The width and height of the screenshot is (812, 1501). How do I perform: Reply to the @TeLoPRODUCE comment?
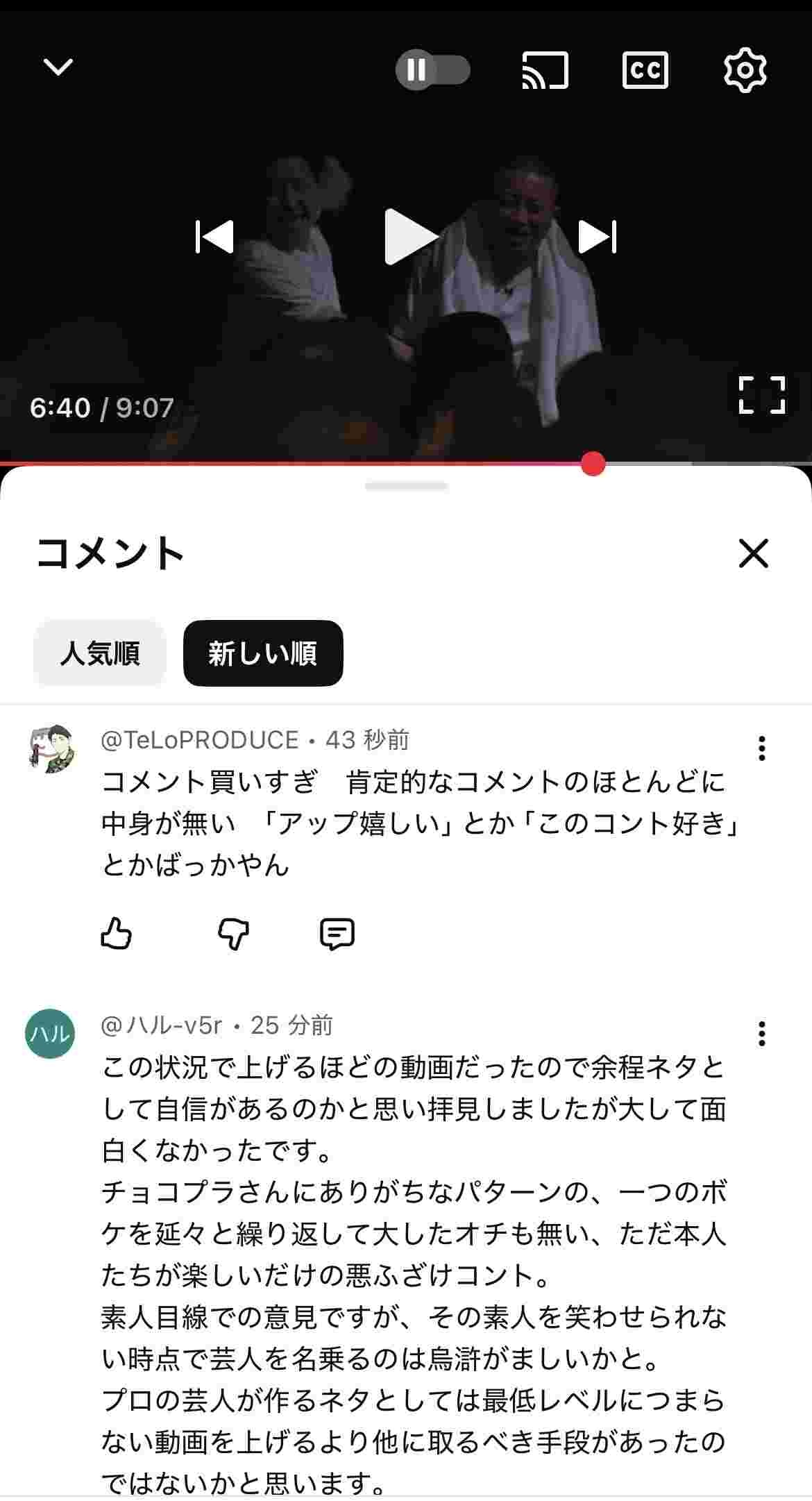(x=337, y=933)
